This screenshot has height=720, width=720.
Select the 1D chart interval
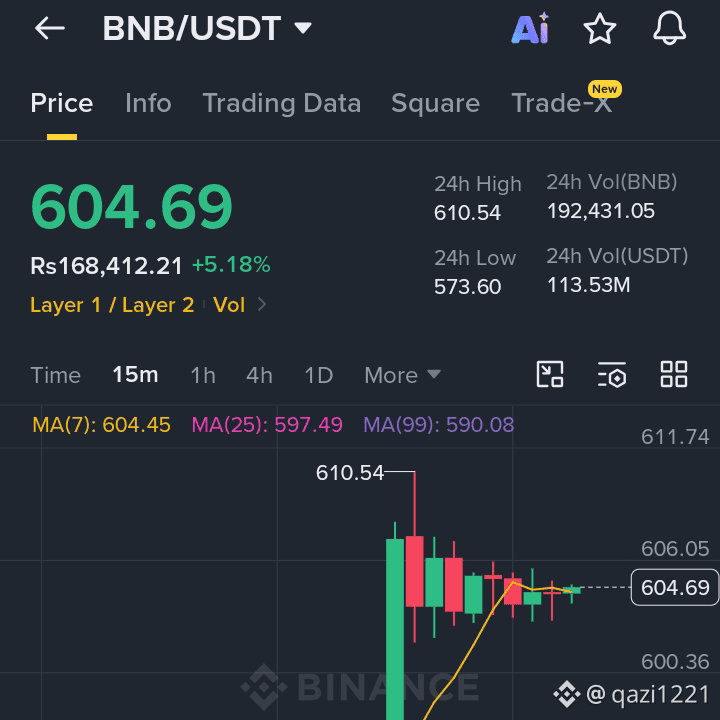319,375
